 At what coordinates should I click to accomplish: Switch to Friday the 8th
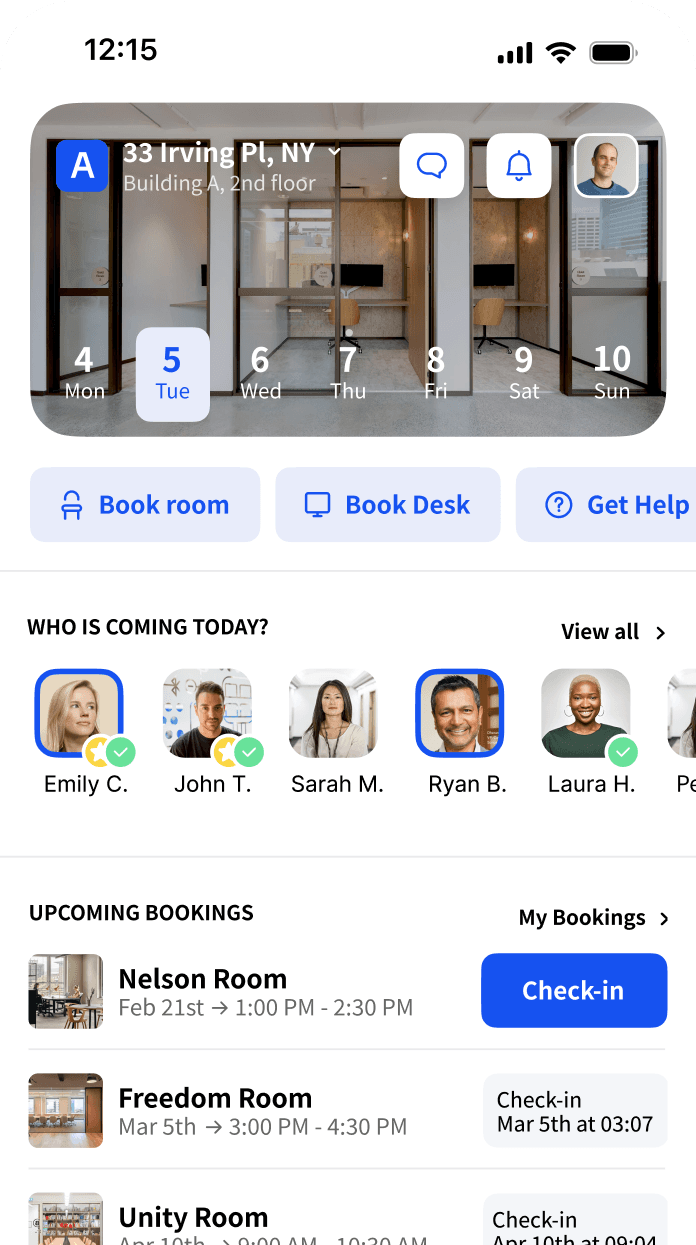436,373
